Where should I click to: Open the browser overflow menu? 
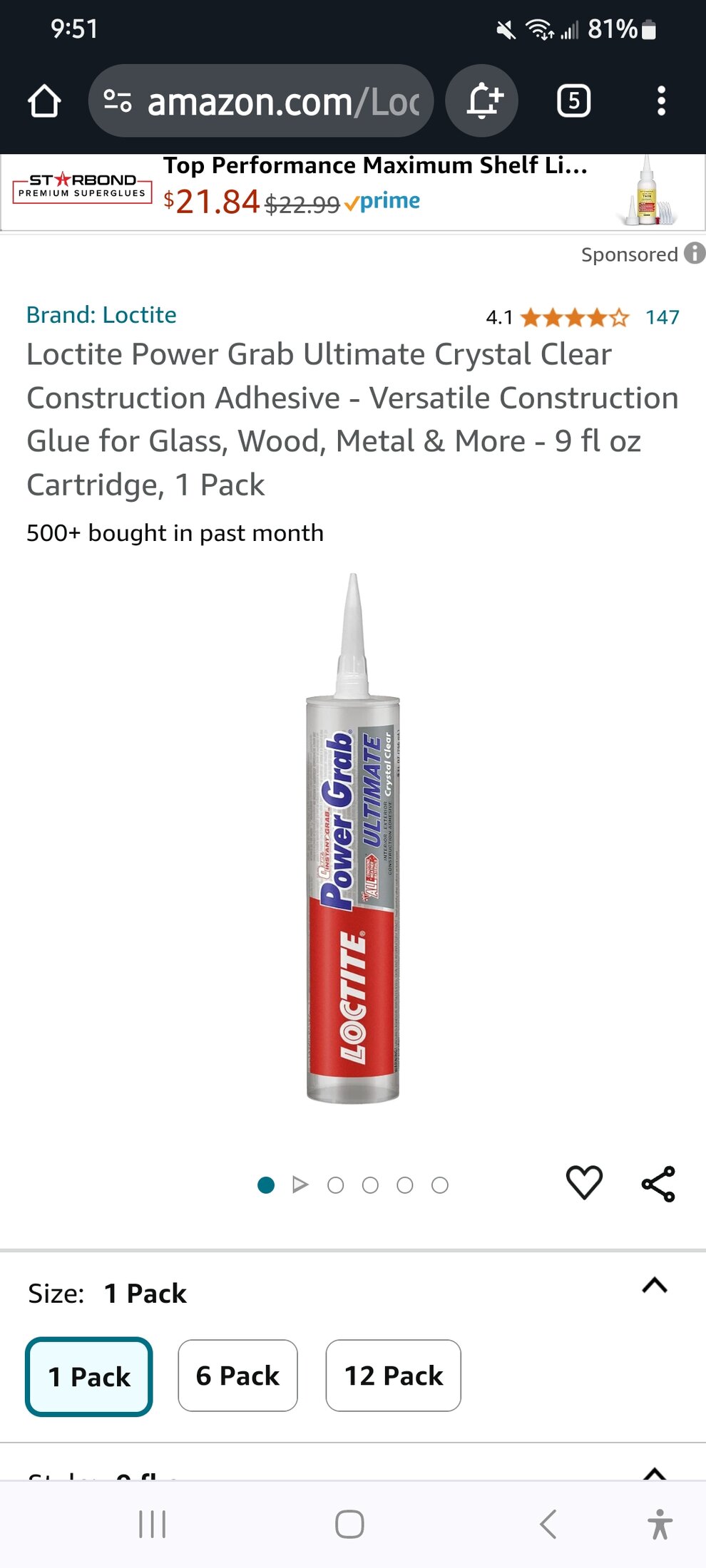coord(661,101)
